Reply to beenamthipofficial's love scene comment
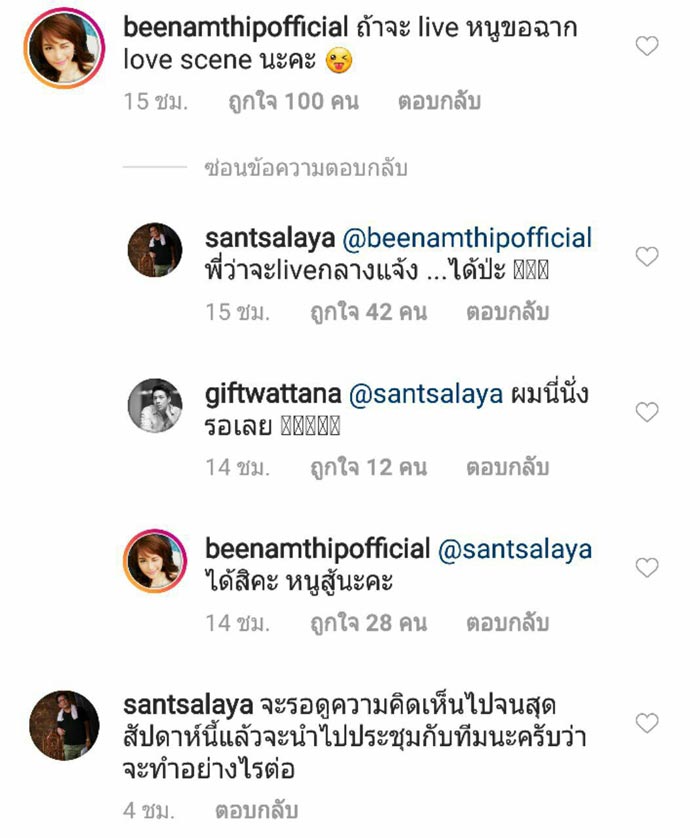Viewport: 700px width, 838px height. coord(439,102)
